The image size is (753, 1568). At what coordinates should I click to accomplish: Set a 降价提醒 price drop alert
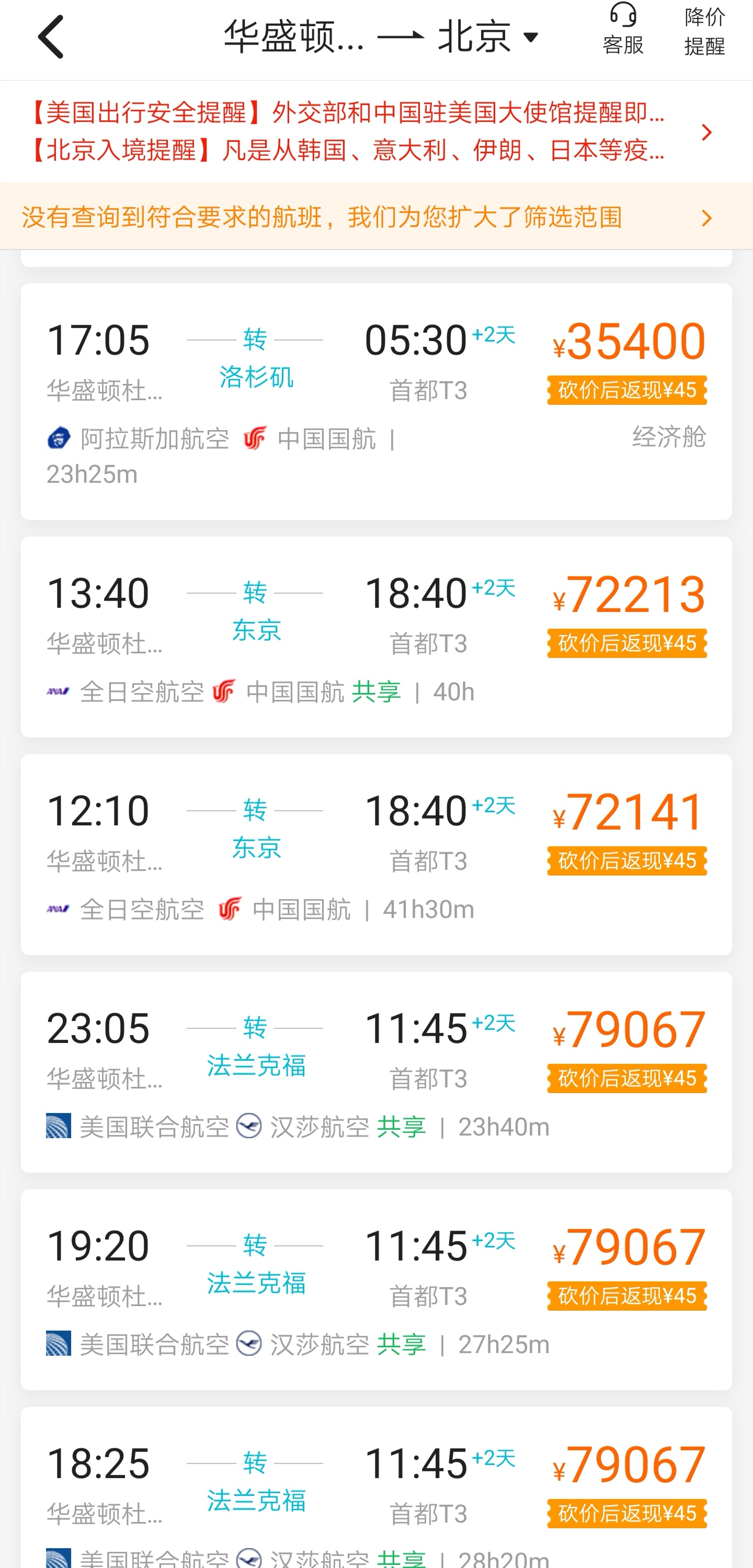click(704, 32)
